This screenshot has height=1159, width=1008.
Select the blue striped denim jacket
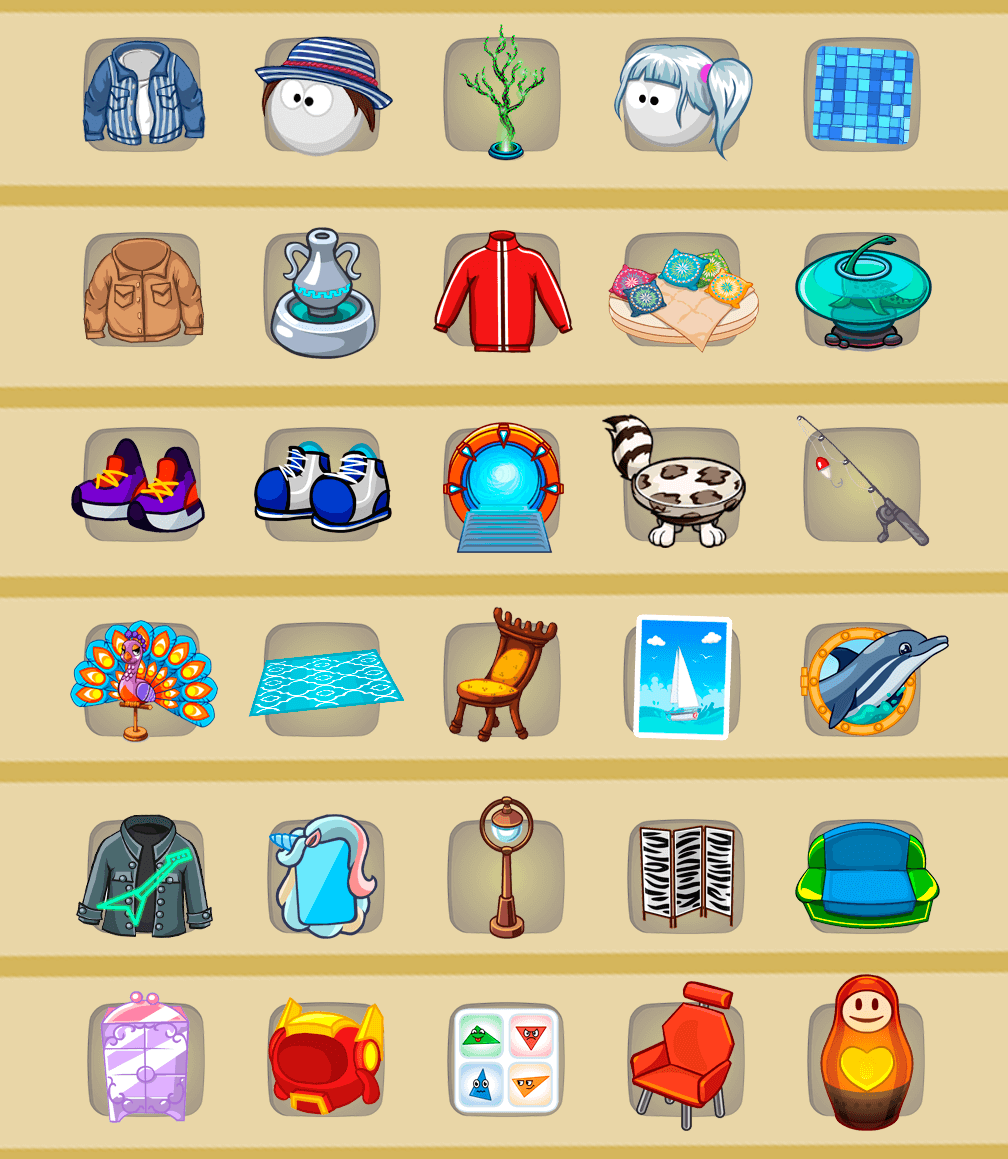pyautogui.click(x=142, y=94)
